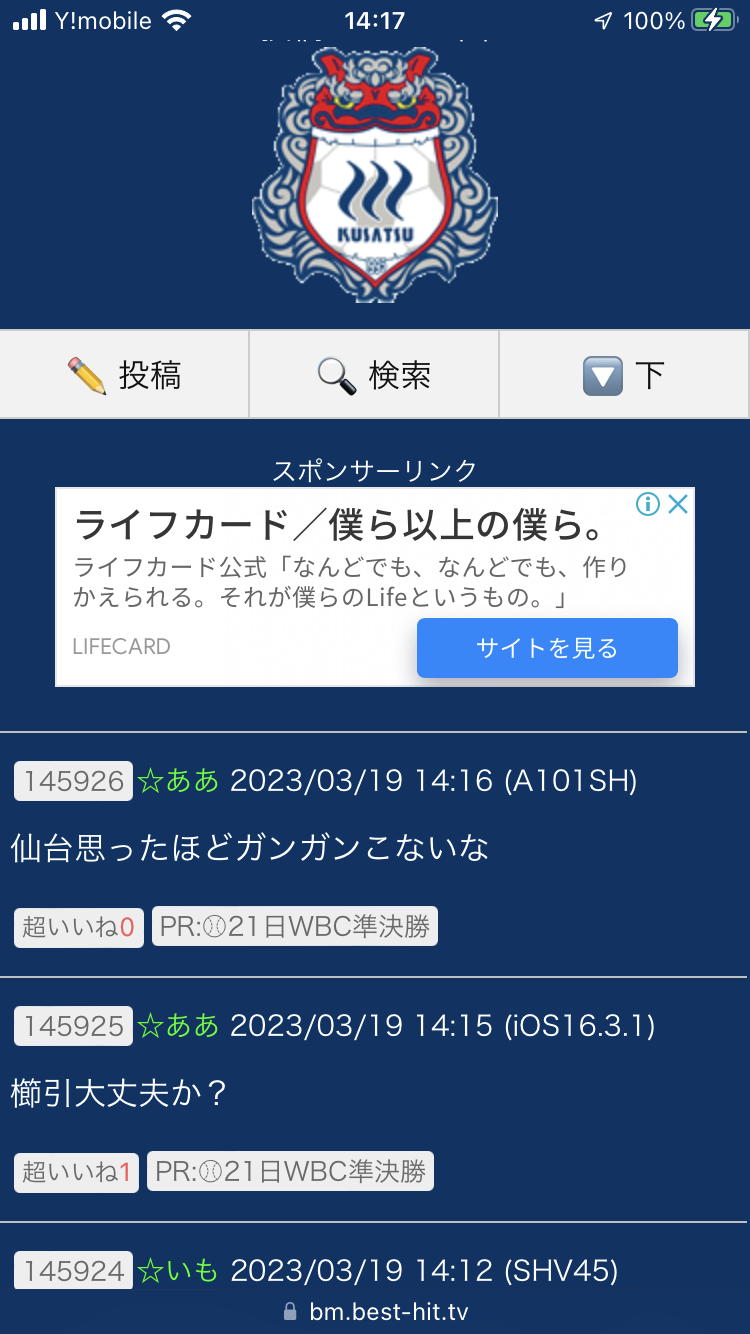Open the ad info icon

point(648,504)
